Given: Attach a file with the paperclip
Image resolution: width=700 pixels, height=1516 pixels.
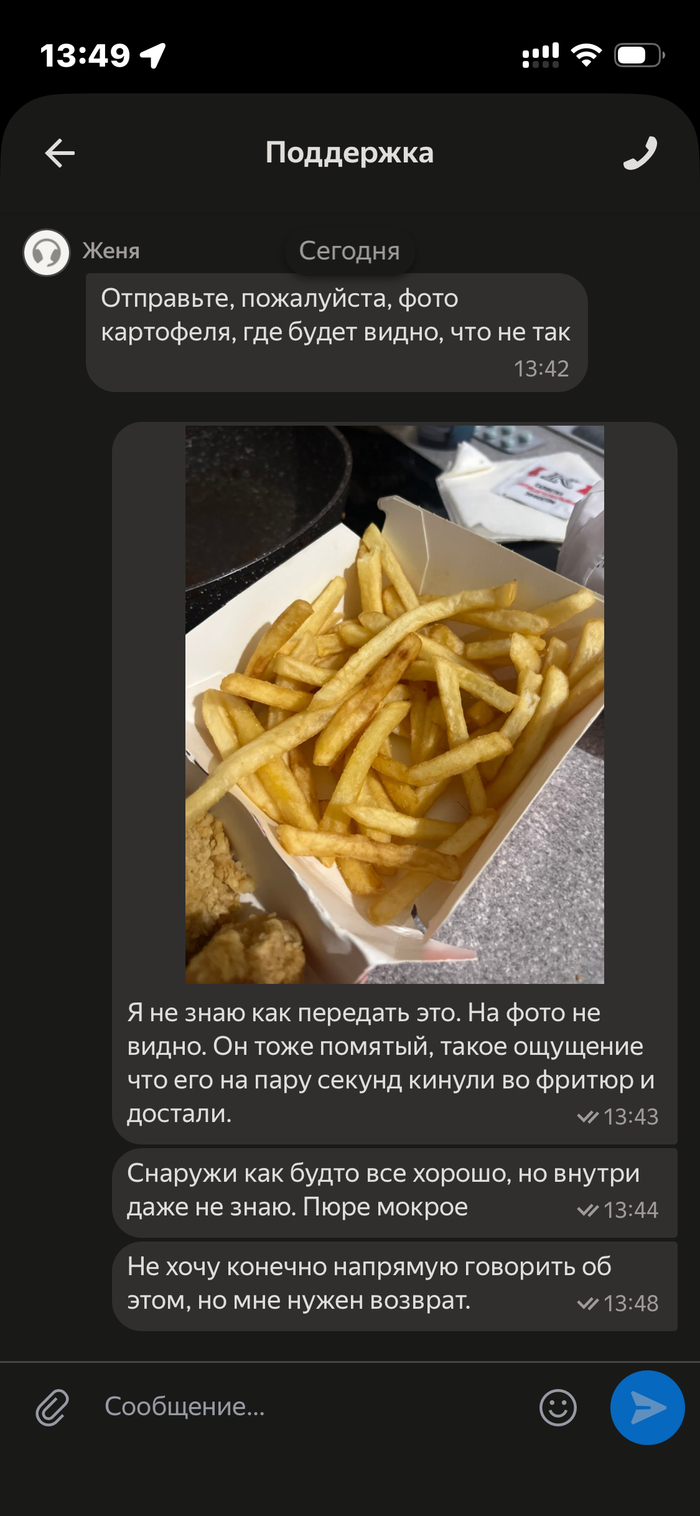Looking at the screenshot, I should click(x=52, y=1407).
